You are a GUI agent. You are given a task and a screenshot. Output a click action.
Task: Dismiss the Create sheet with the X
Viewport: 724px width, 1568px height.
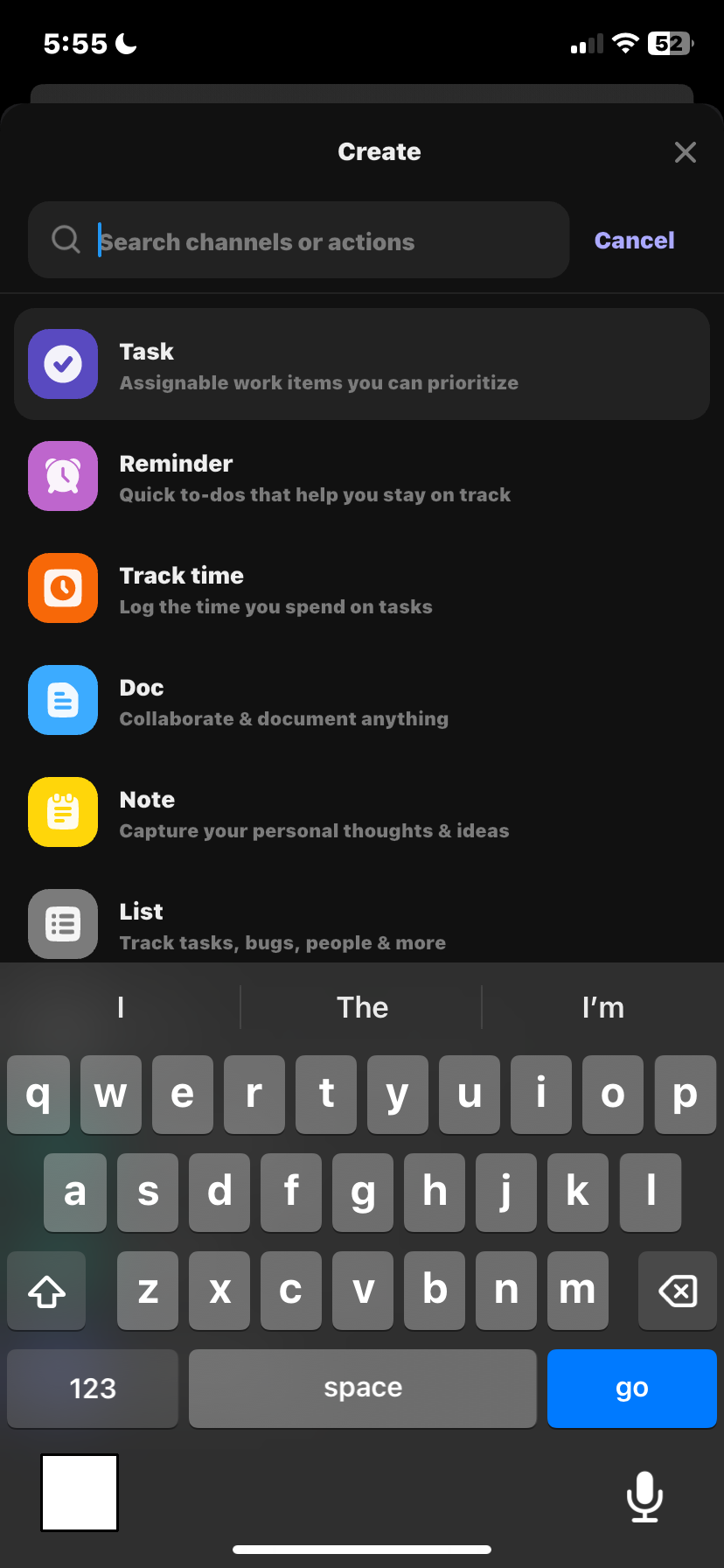pos(686,151)
